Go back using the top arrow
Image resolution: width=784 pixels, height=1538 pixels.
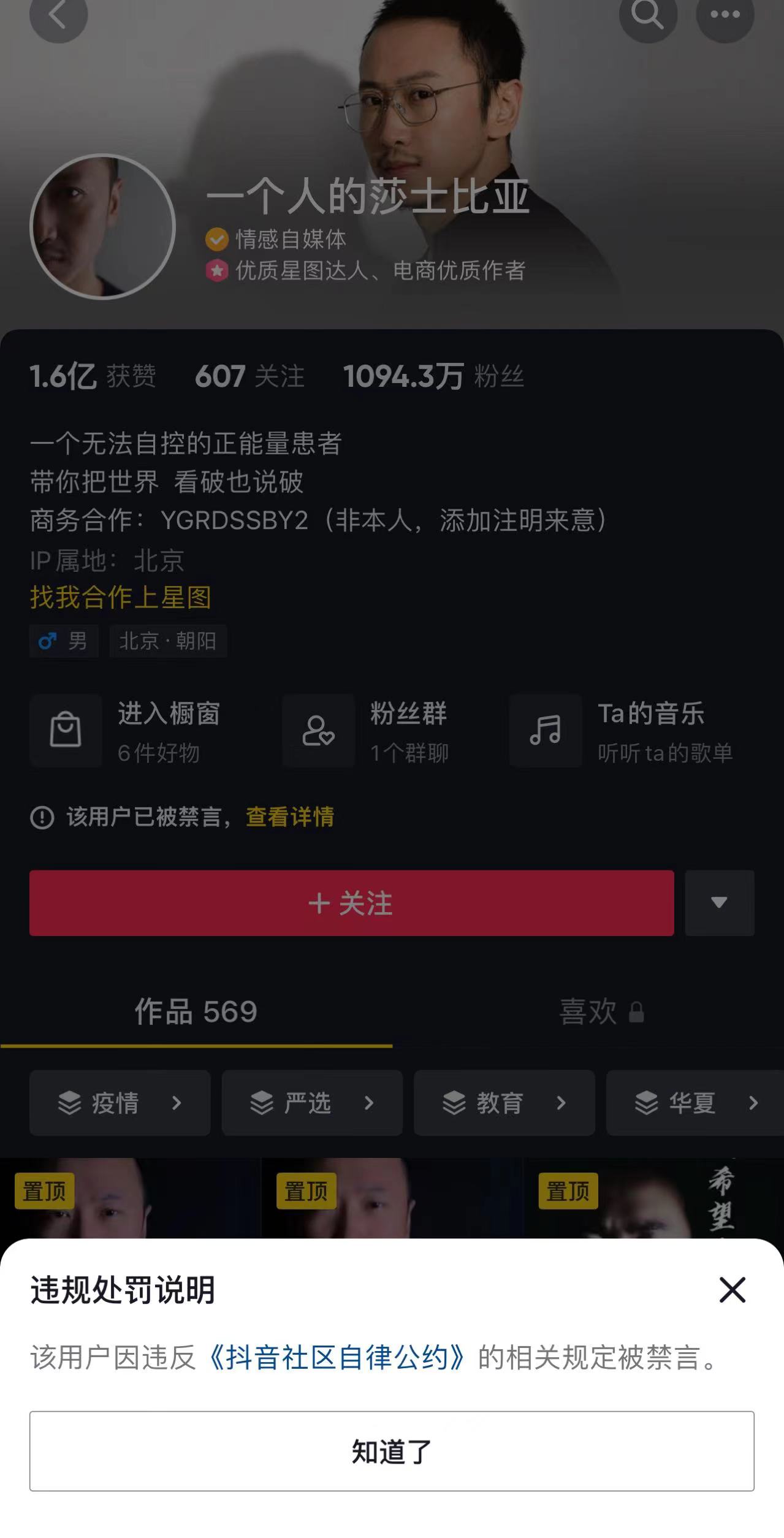[x=58, y=15]
